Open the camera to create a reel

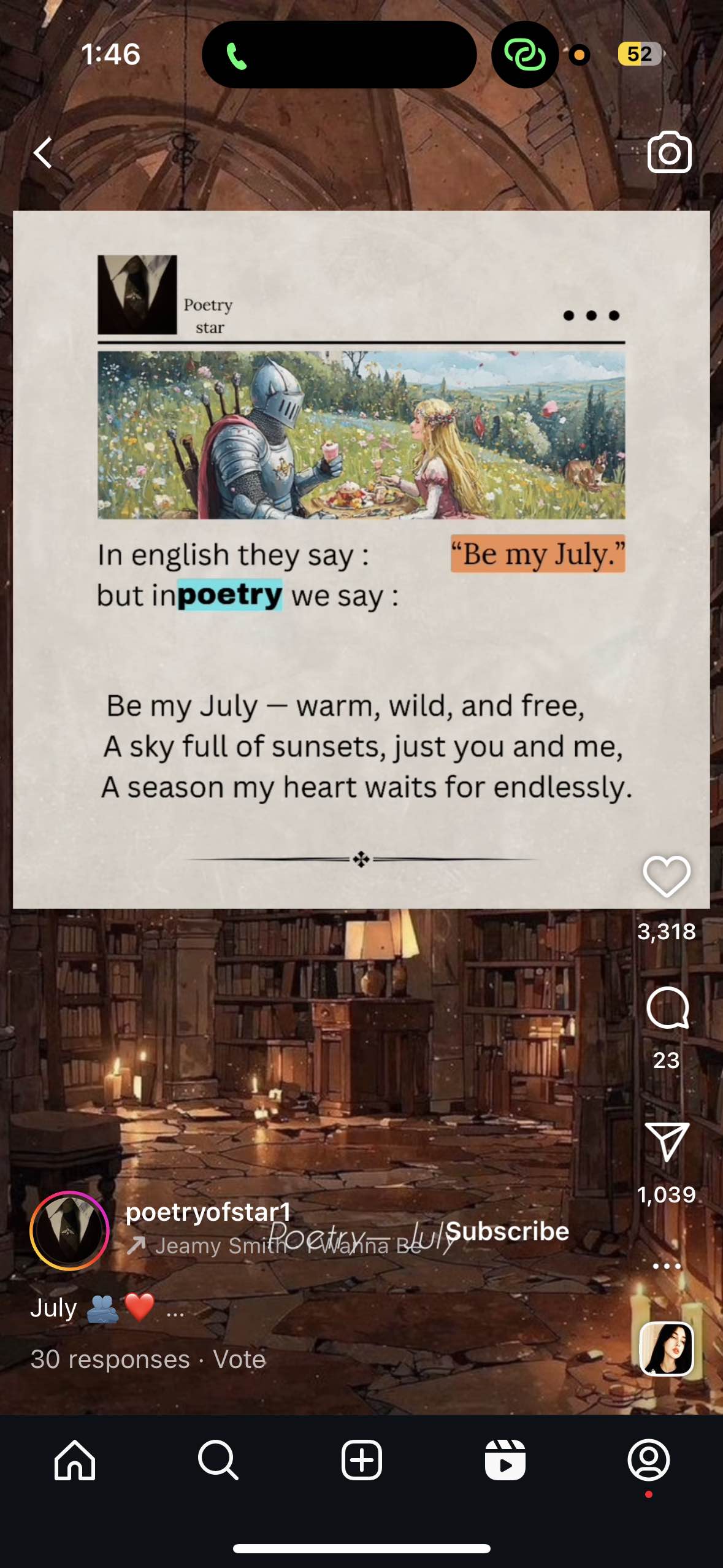[x=669, y=153]
